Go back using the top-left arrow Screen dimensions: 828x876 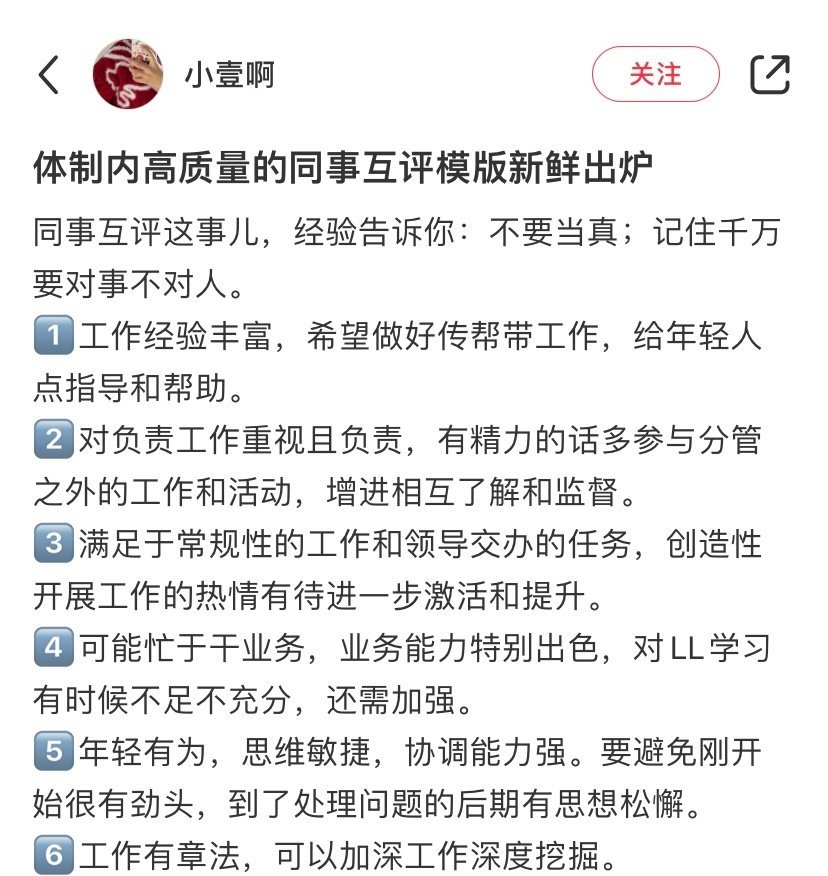48,75
